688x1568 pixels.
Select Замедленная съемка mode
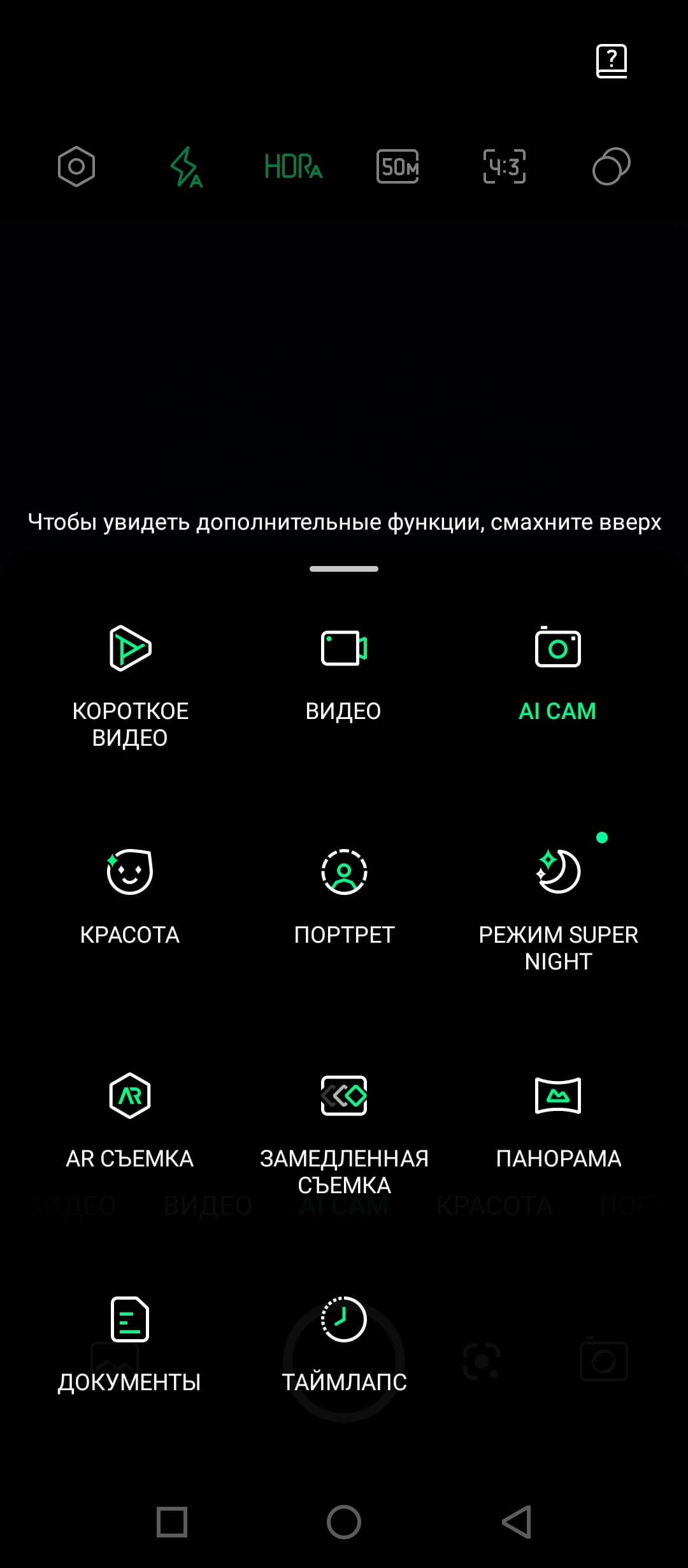pyautogui.click(x=344, y=1128)
